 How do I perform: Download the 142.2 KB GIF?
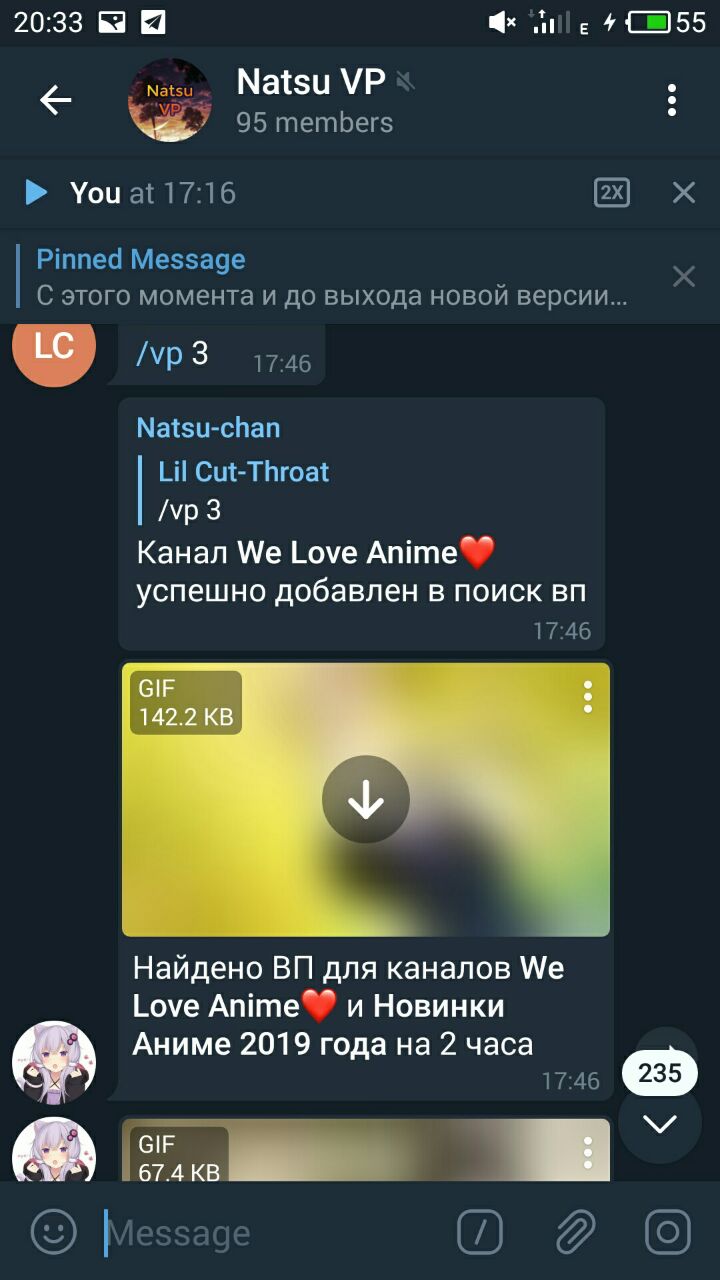(366, 799)
